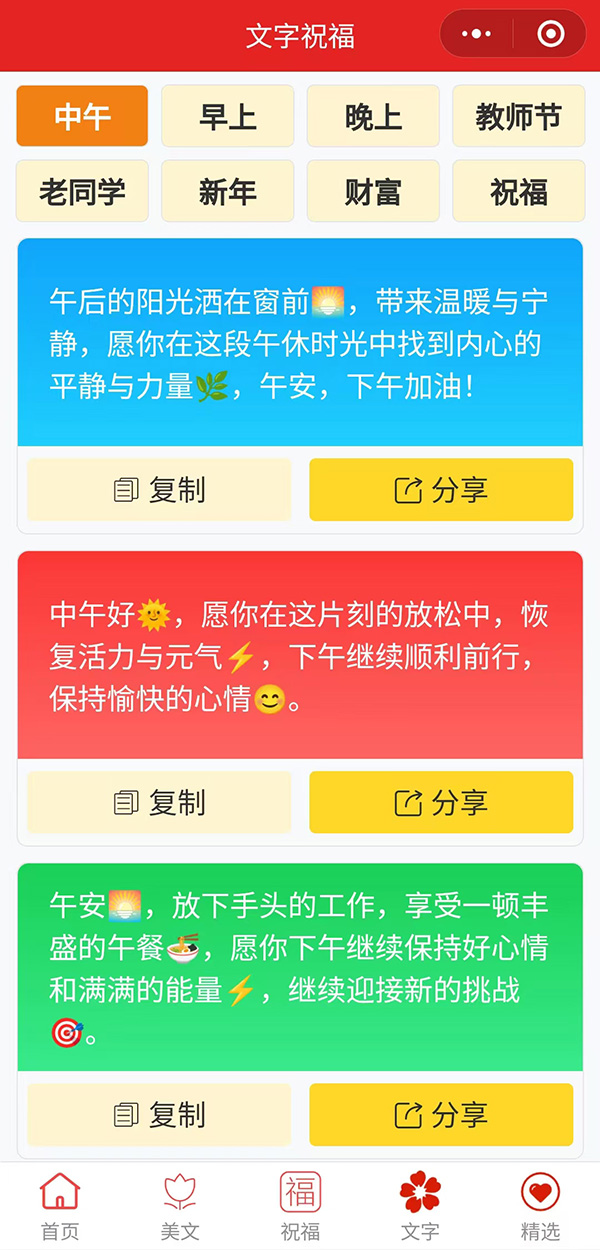600x1250 pixels.
Task: Share the green 午安 greeting
Action: coord(441,1114)
